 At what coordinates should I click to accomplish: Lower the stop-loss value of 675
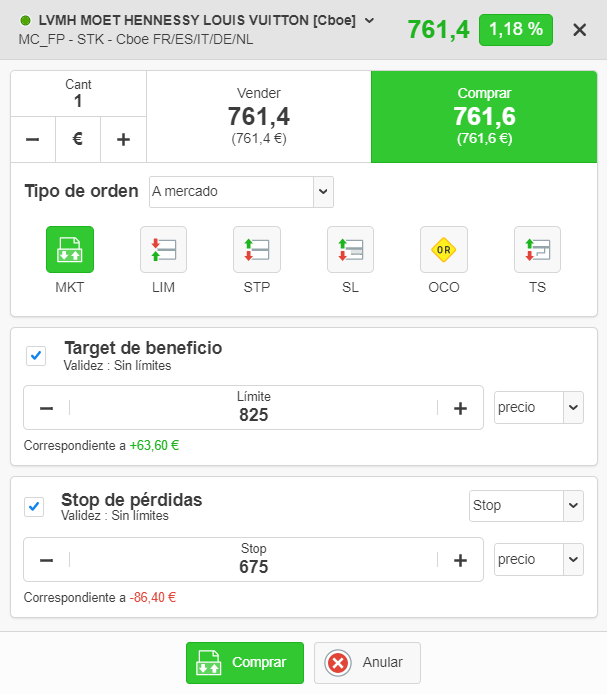46,560
